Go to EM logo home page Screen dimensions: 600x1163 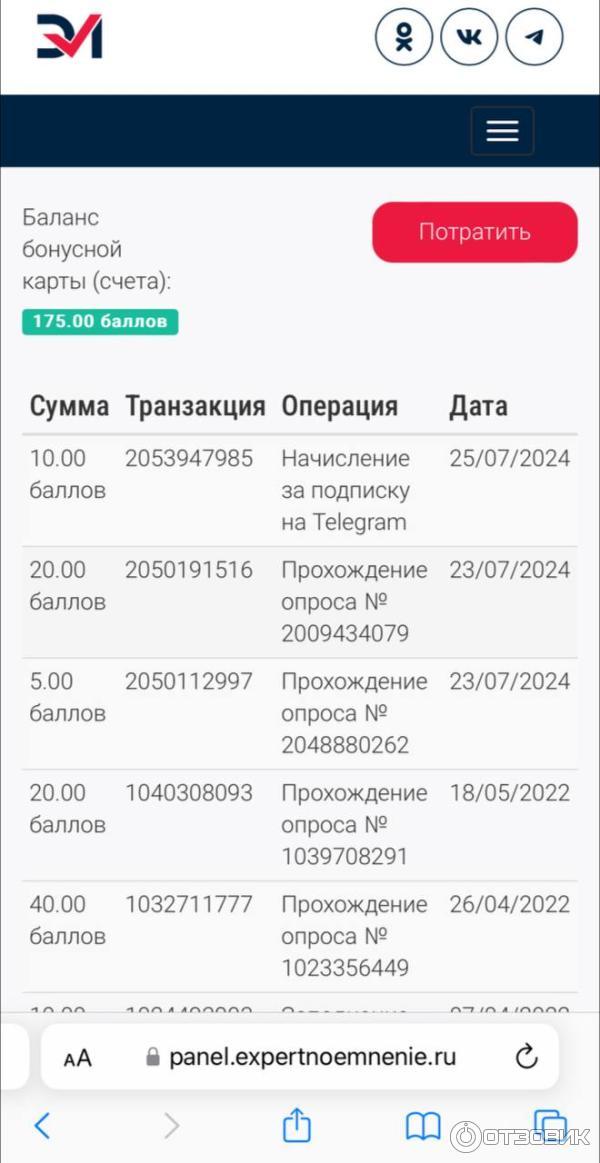[x=70, y=36]
